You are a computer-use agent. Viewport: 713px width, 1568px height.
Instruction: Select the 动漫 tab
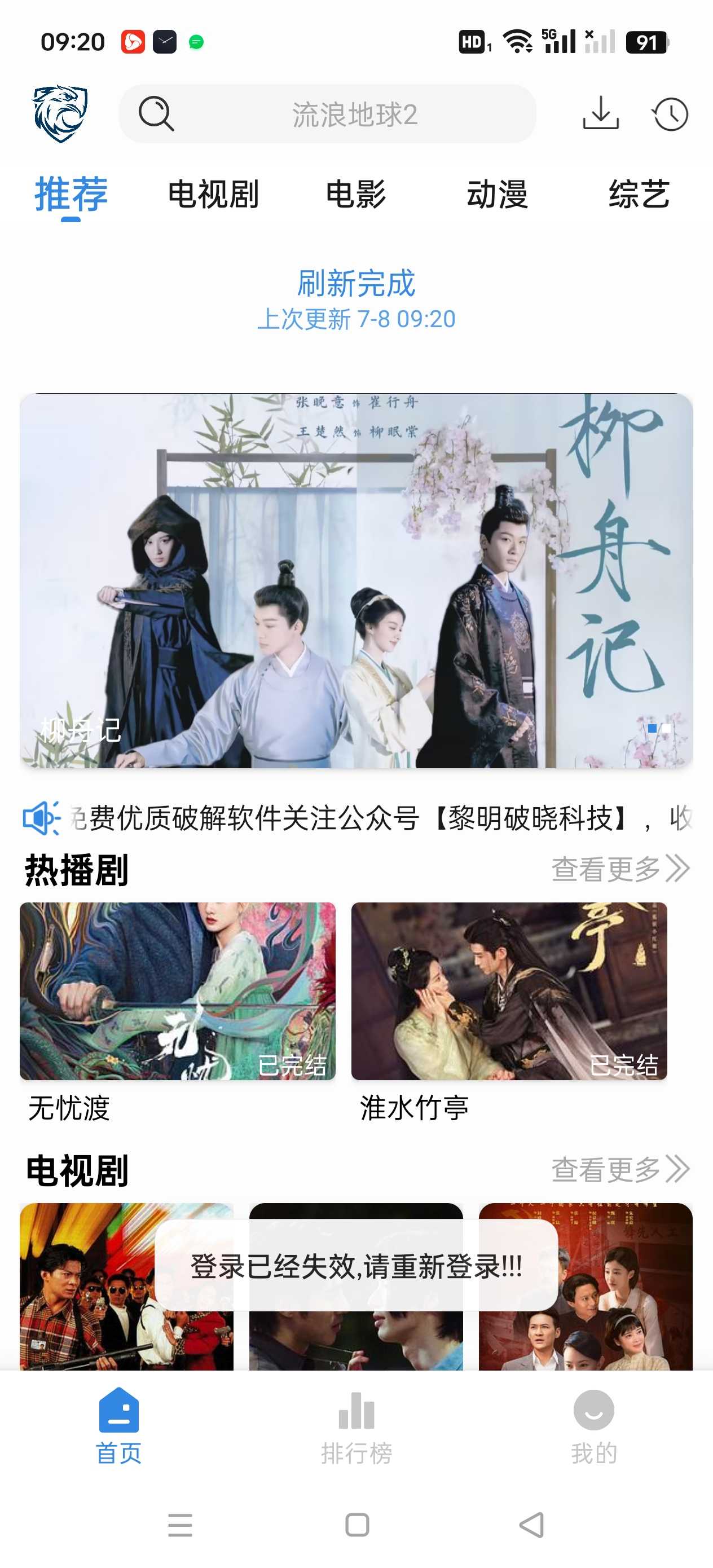(498, 194)
